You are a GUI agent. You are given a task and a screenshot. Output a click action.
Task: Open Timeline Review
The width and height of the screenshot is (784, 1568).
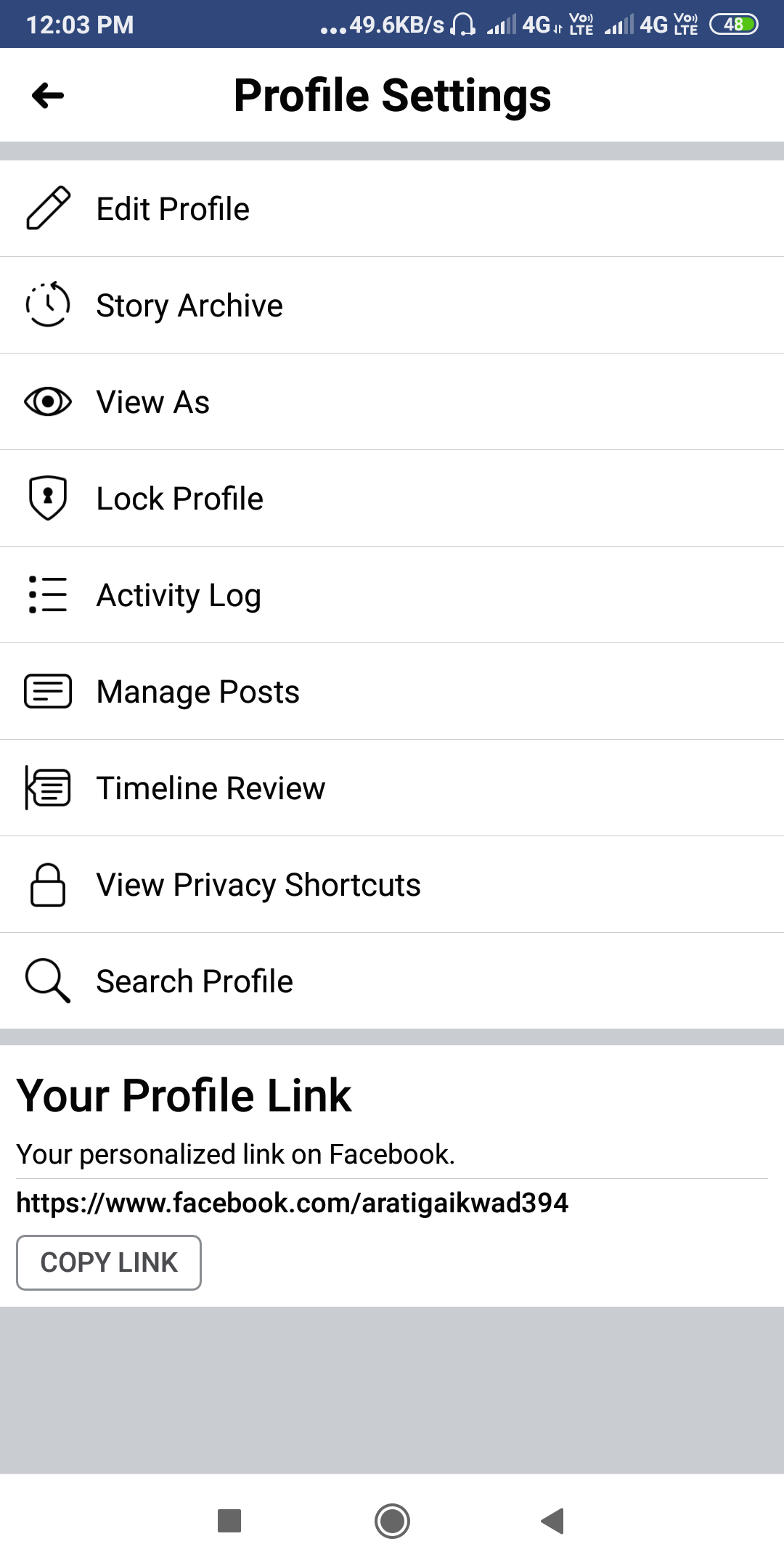pos(392,788)
